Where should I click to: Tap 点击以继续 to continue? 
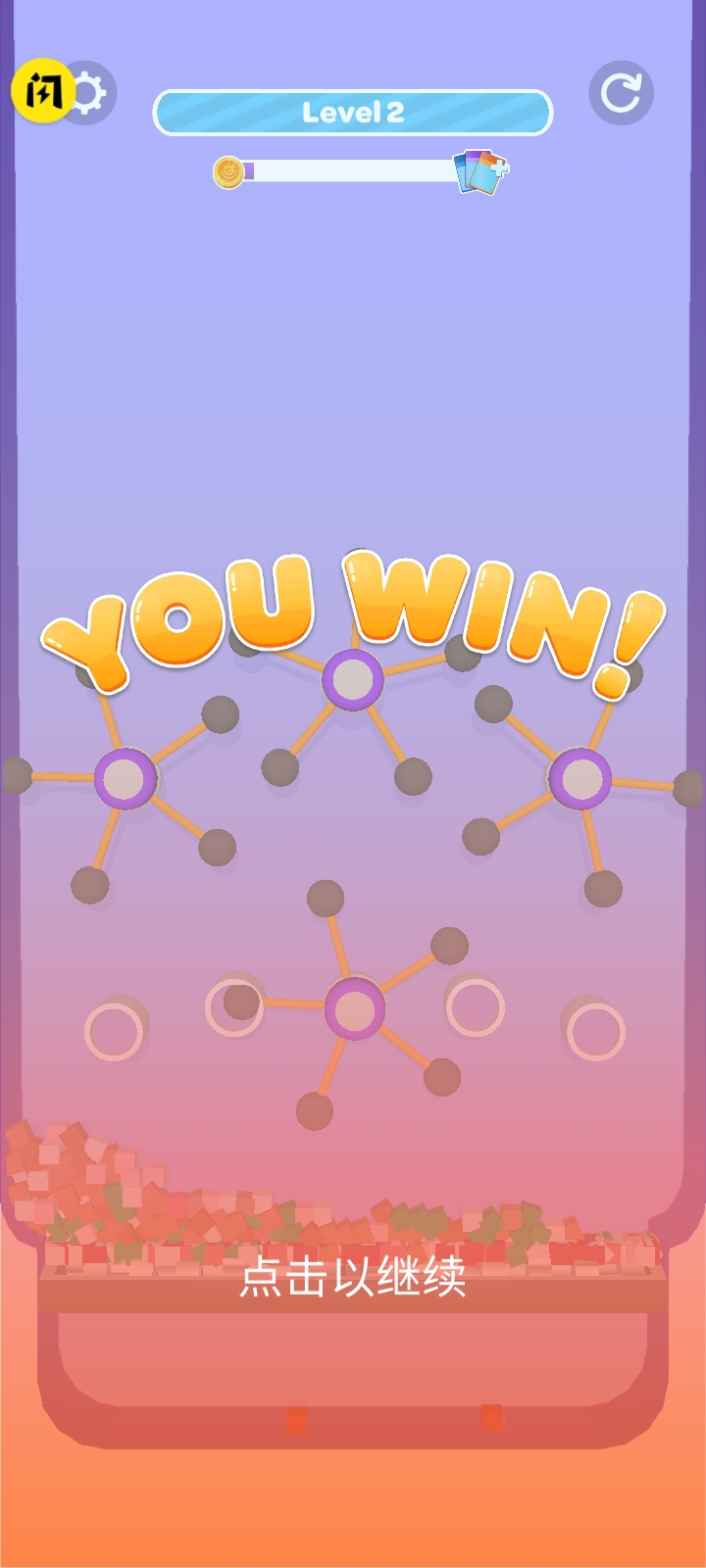tap(353, 1278)
